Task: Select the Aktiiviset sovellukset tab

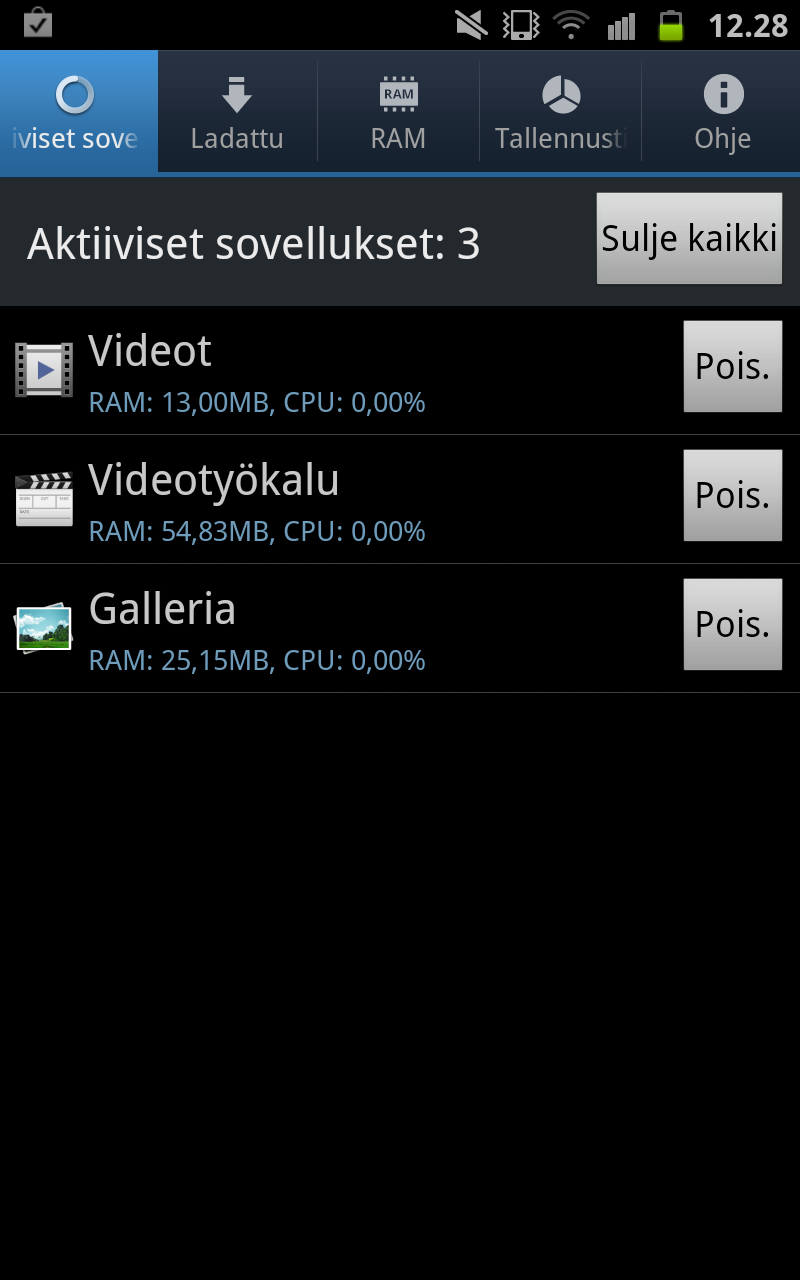Action: coord(78,111)
